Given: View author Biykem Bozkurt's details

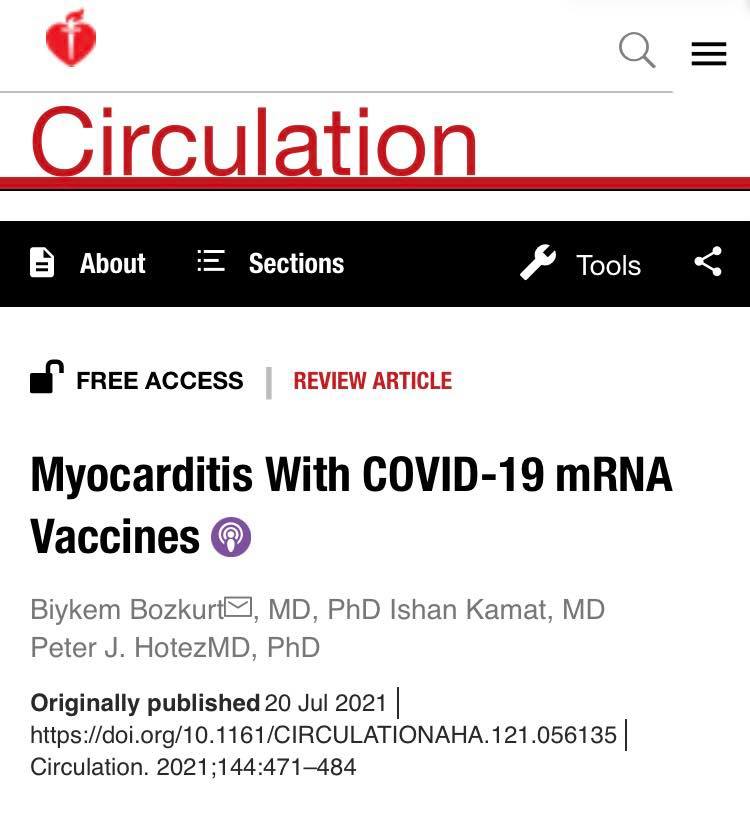Looking at the screenshot, I should coord(127,609).
